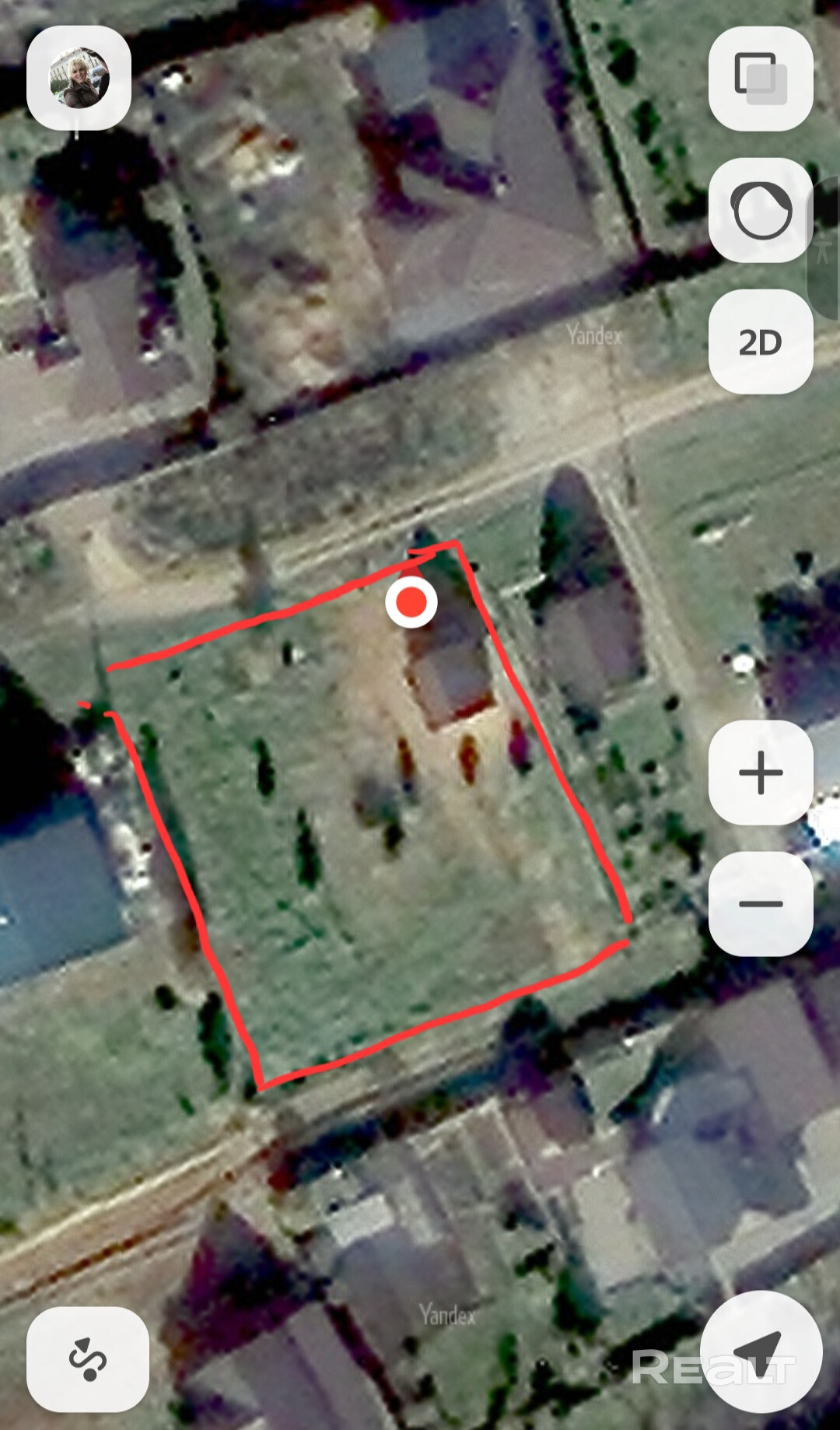
Task: Select the red location pin on map
Action: [411, 602]
